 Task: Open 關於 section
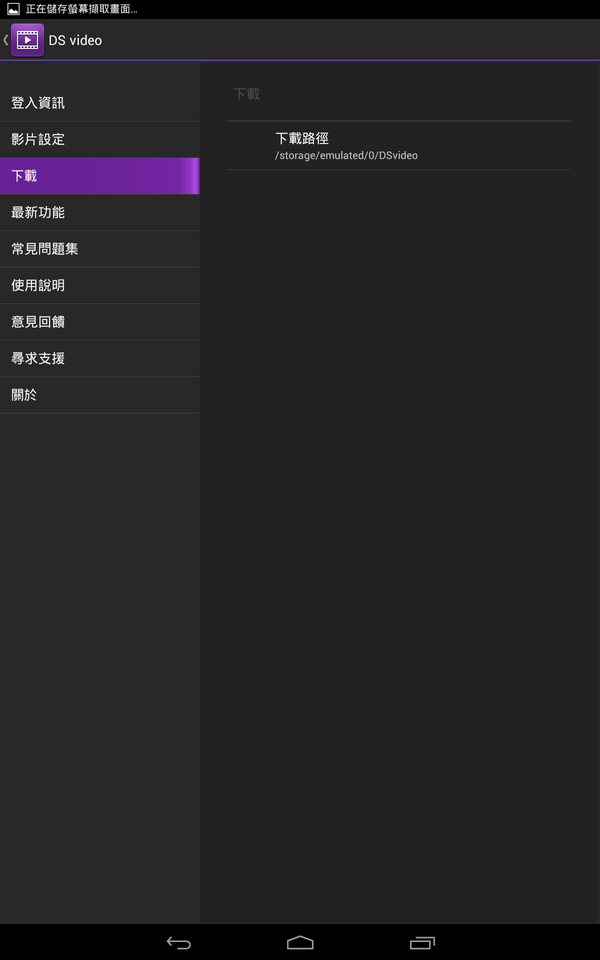[100, 395]
